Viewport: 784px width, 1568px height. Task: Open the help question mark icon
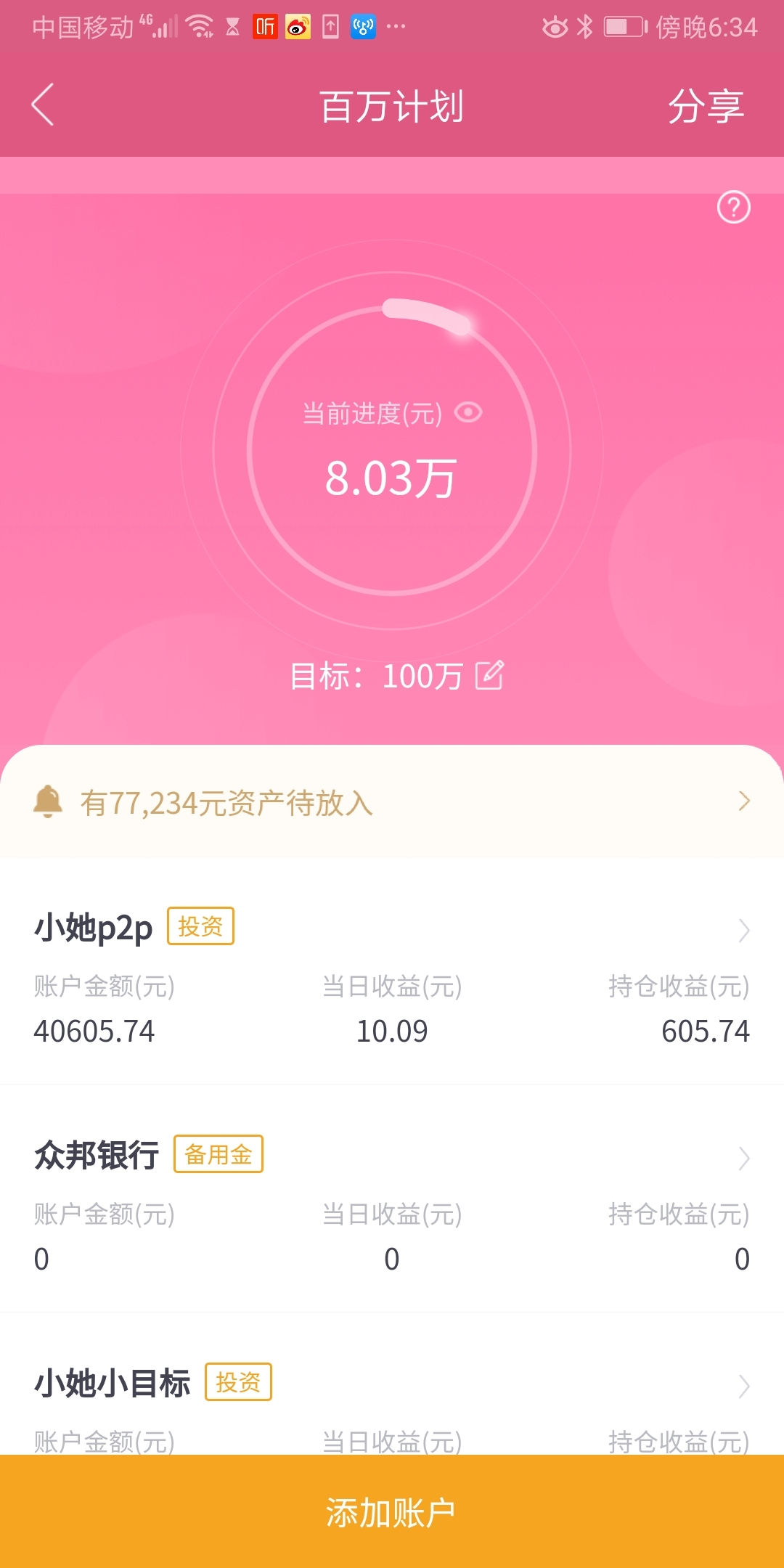(733, 208)
